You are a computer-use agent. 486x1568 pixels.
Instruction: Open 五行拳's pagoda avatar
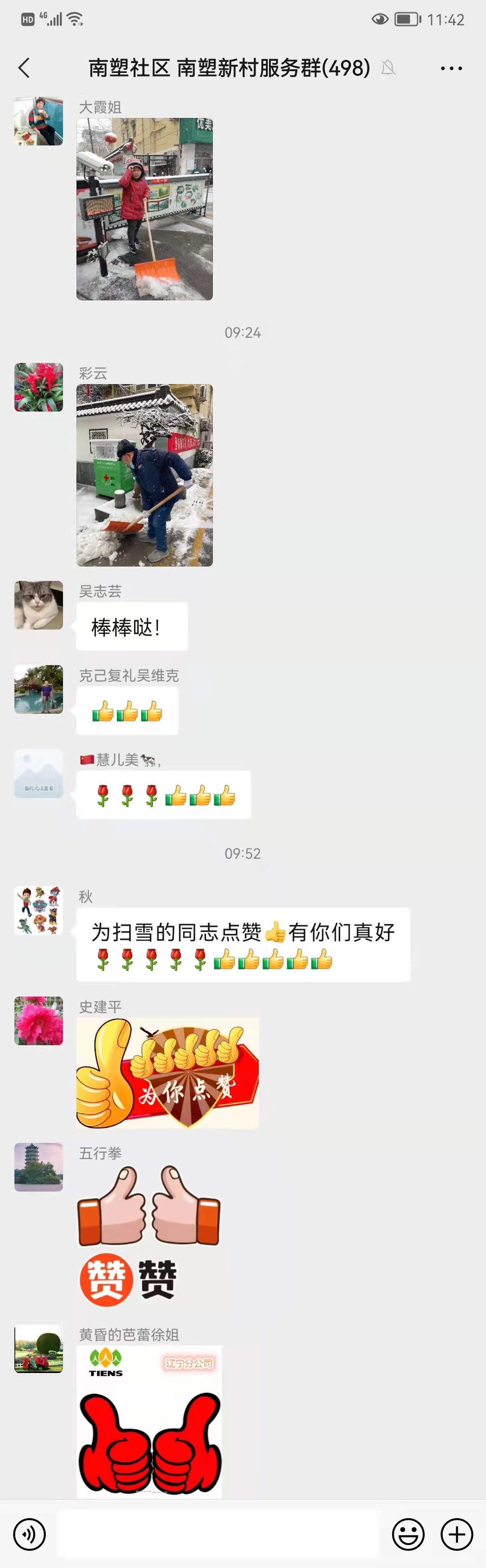tap(39, 1167)
